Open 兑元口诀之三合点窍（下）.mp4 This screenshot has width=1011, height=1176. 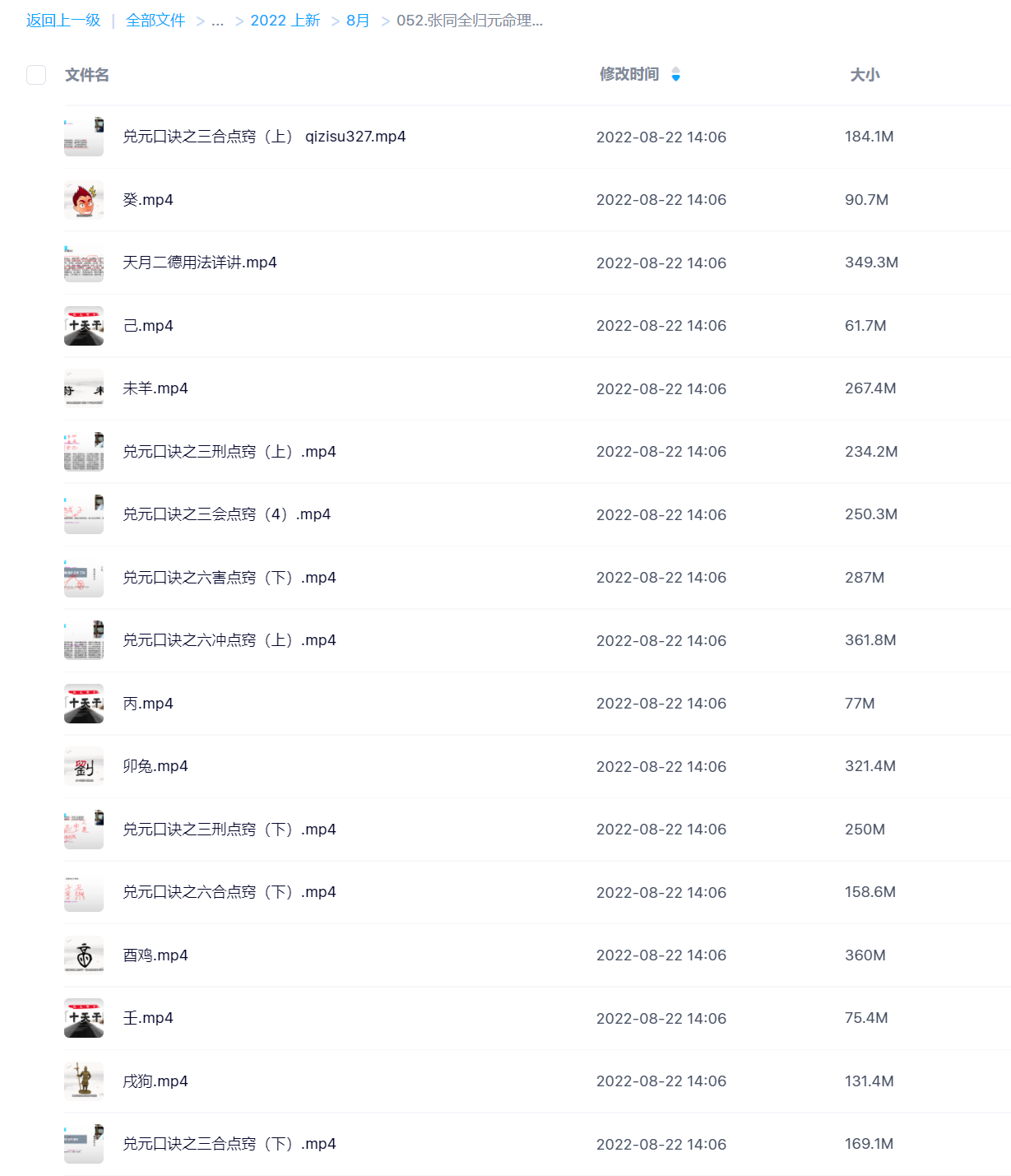tap(229, 1144)
